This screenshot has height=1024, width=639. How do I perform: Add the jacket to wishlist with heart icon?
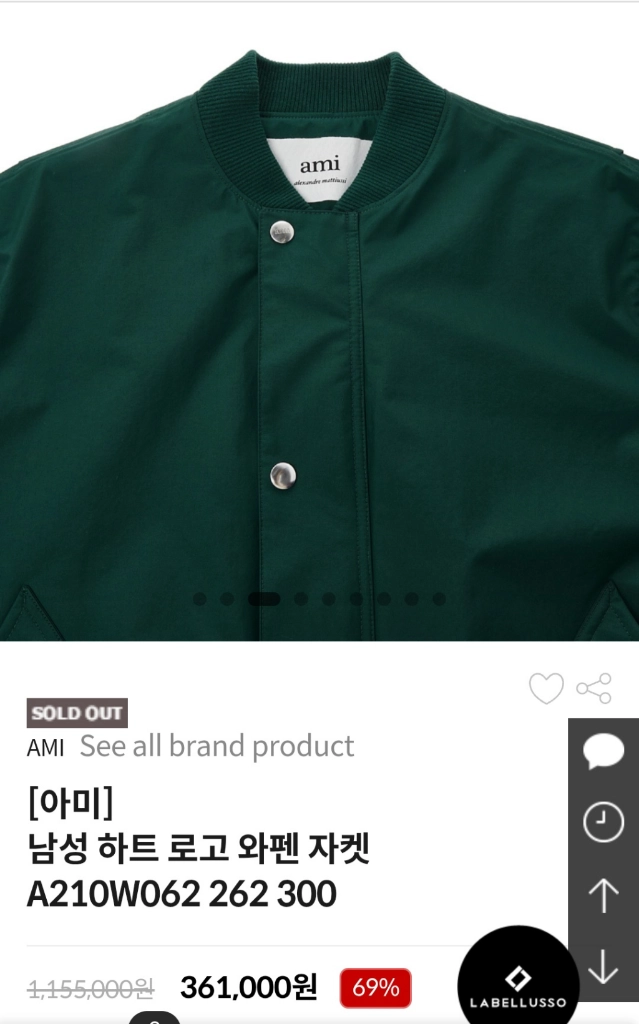pyautogui.click(x=546, y=688)
